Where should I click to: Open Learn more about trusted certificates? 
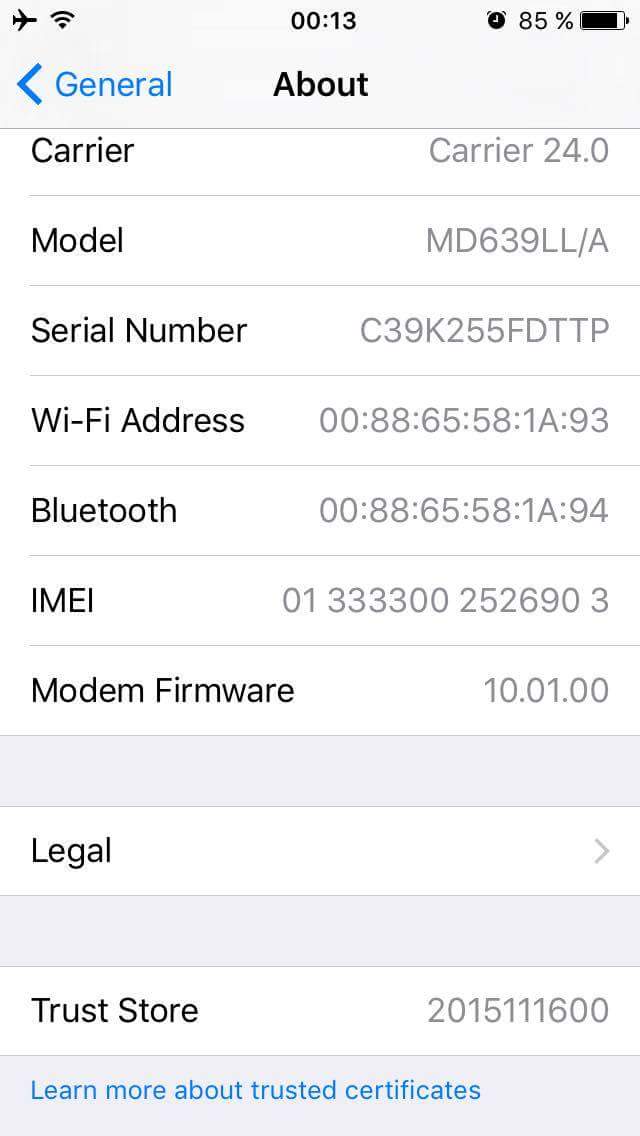(256, 1089)
